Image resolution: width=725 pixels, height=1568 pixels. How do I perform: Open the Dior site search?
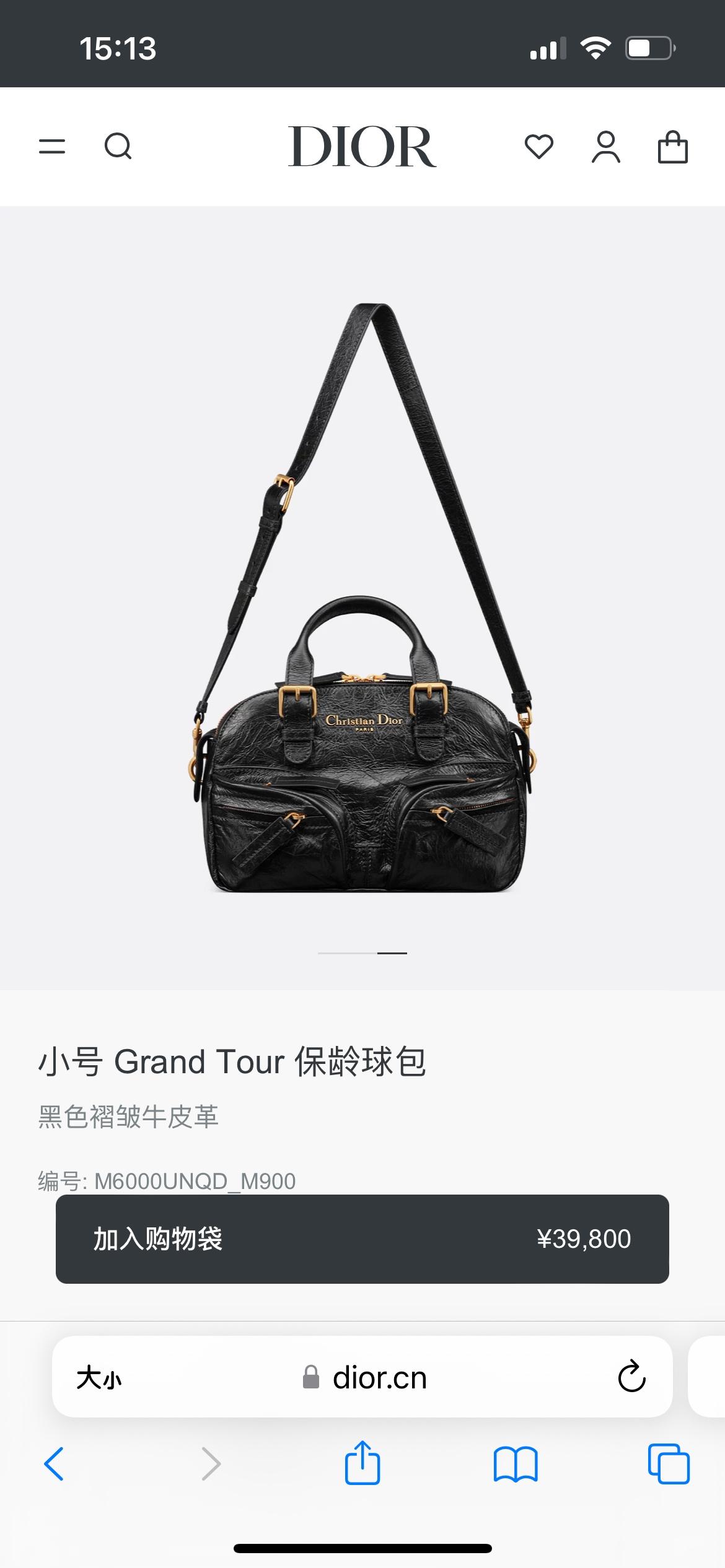point(118,147)
